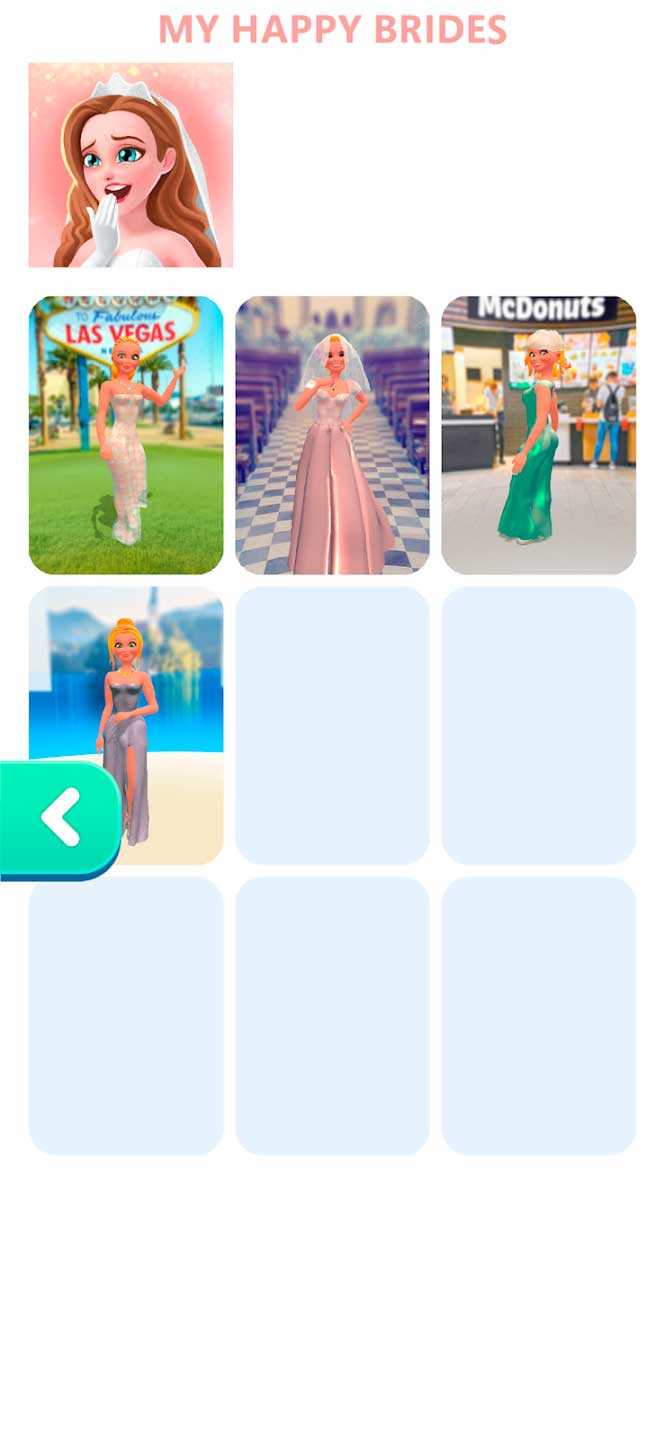Tap the green back arrow button

pyautogui.click(x=60, y=818)
